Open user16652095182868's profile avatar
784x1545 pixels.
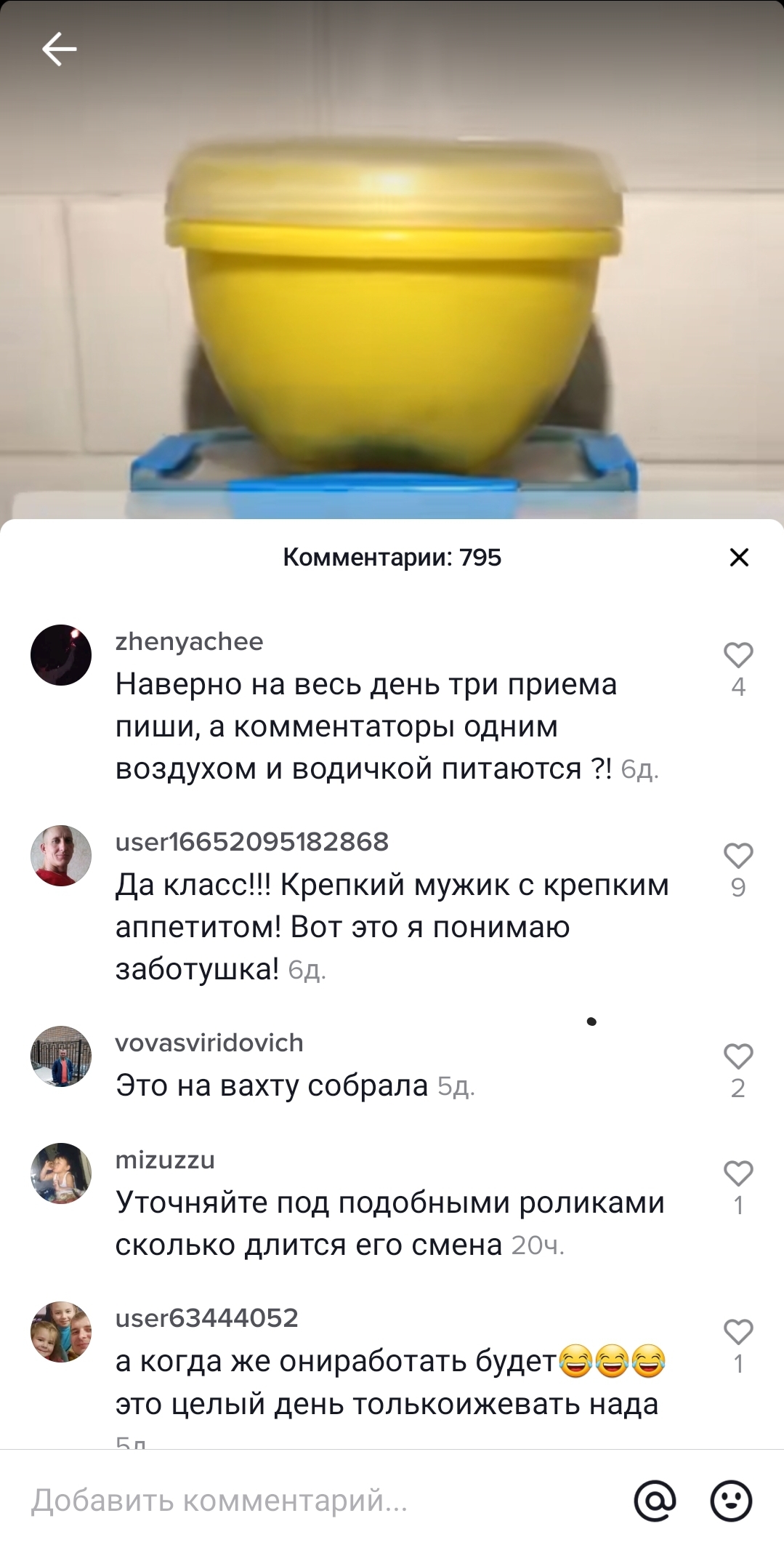point(61,855)
